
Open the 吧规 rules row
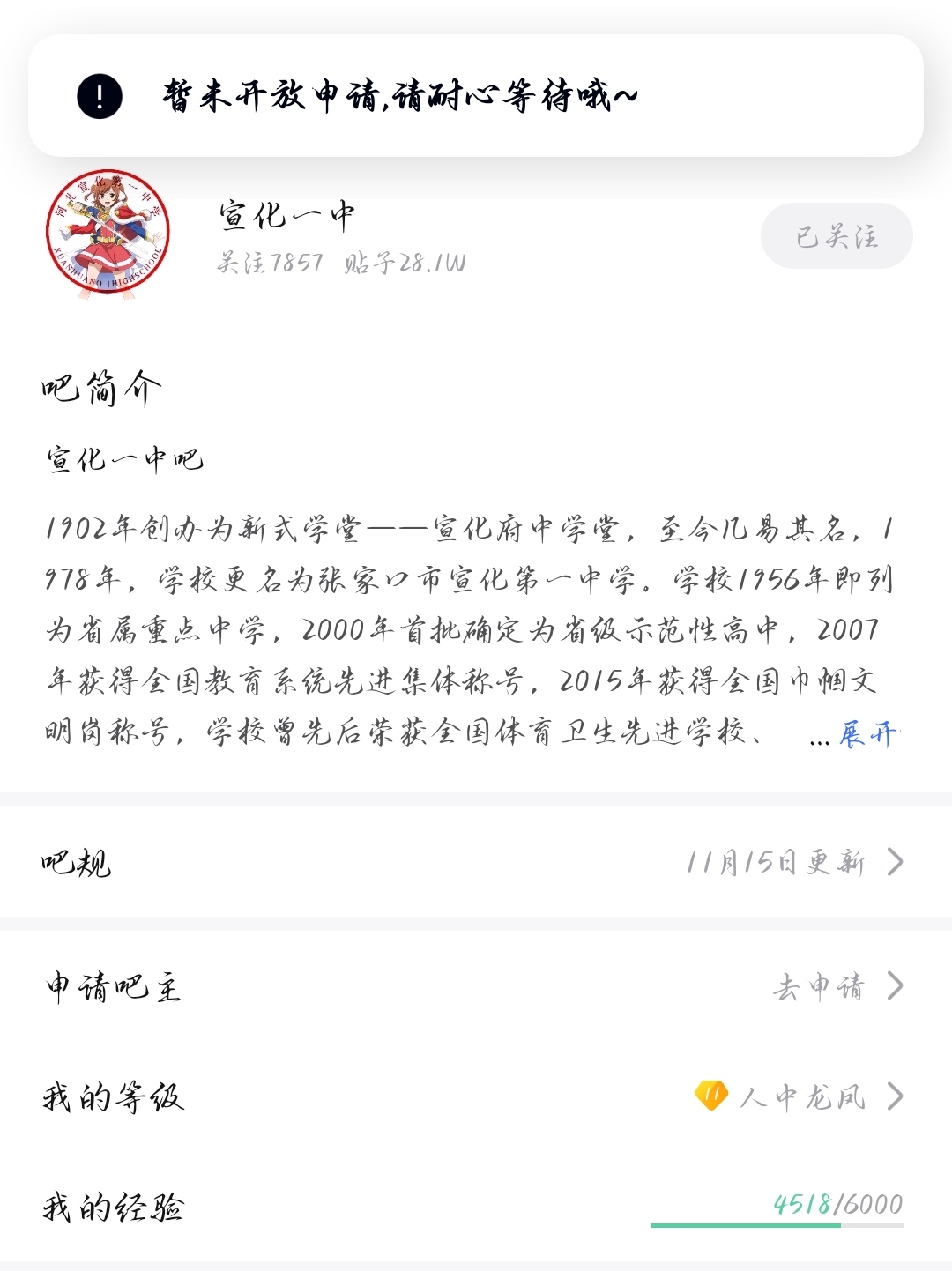(x=476, y=862)
